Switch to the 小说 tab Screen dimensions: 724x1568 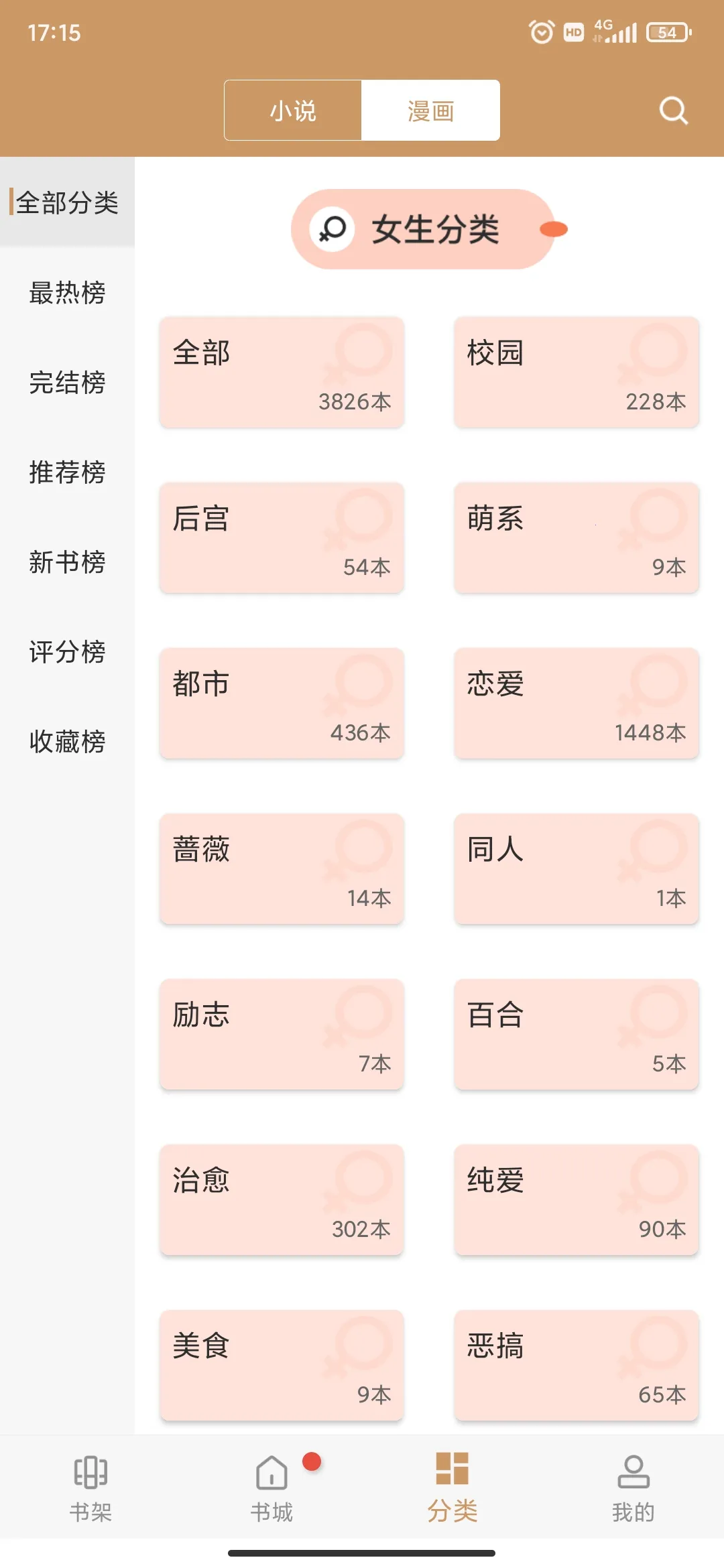[x=293, y=111]
